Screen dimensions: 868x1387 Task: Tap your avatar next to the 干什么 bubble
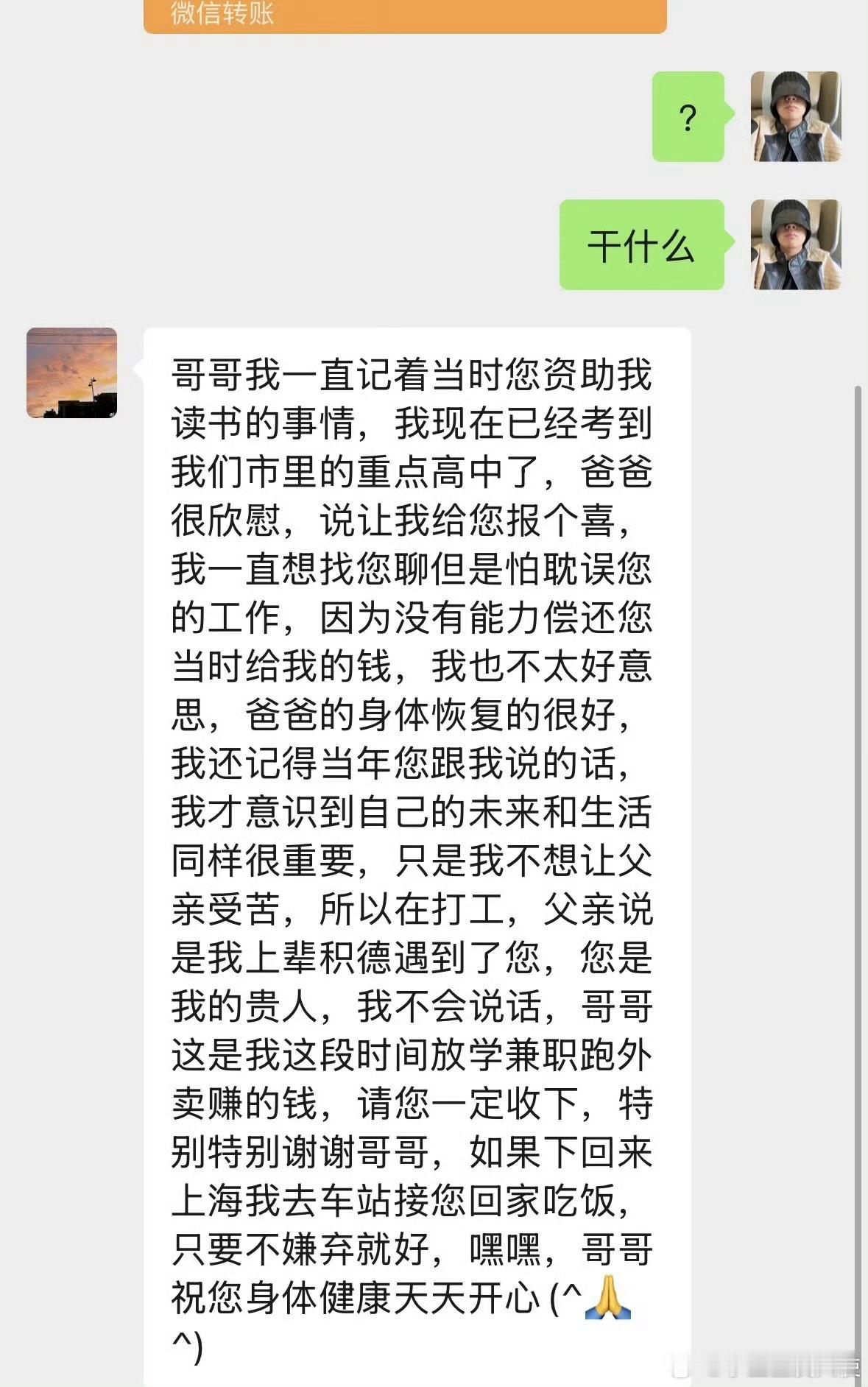pos(795,243)
